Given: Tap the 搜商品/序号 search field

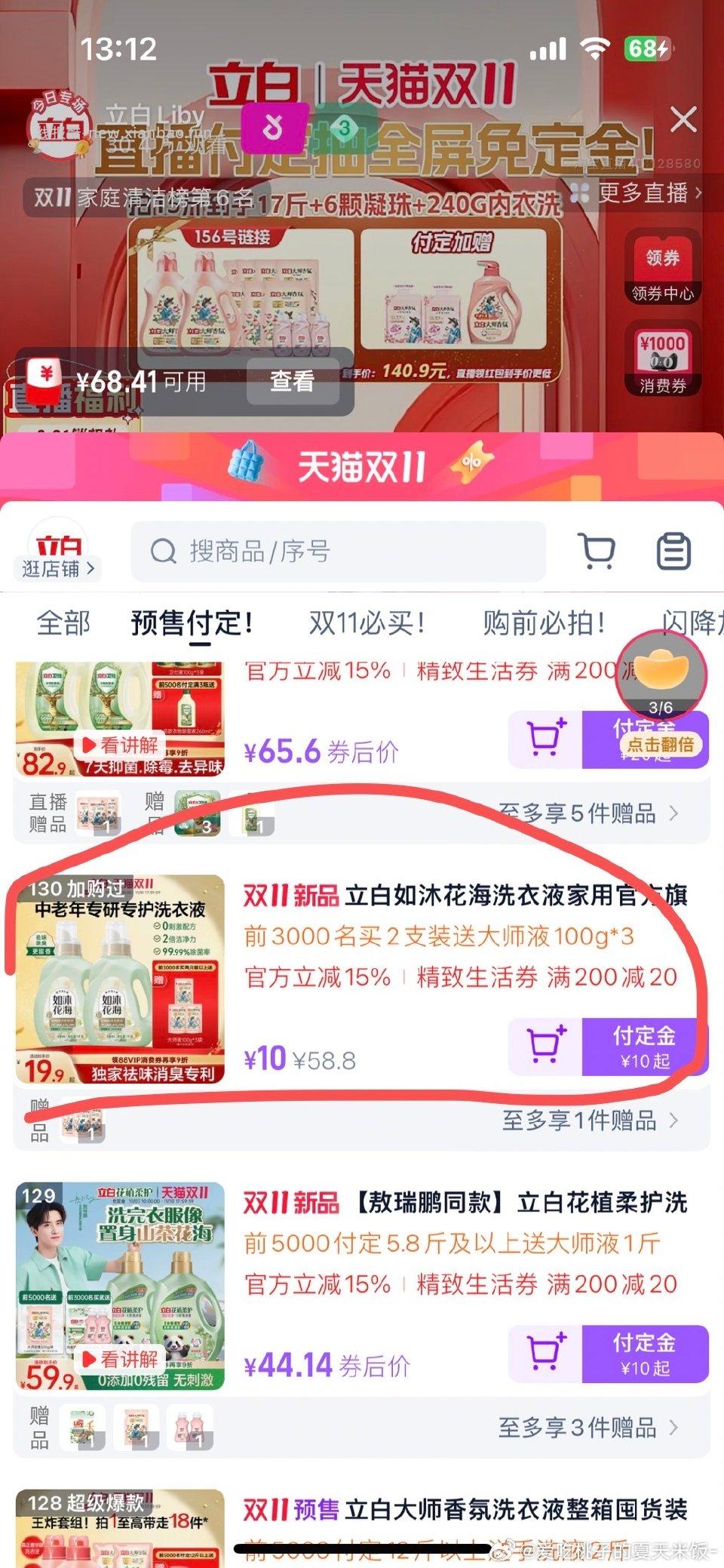Looking at the screenshot, I should [339, 552].
